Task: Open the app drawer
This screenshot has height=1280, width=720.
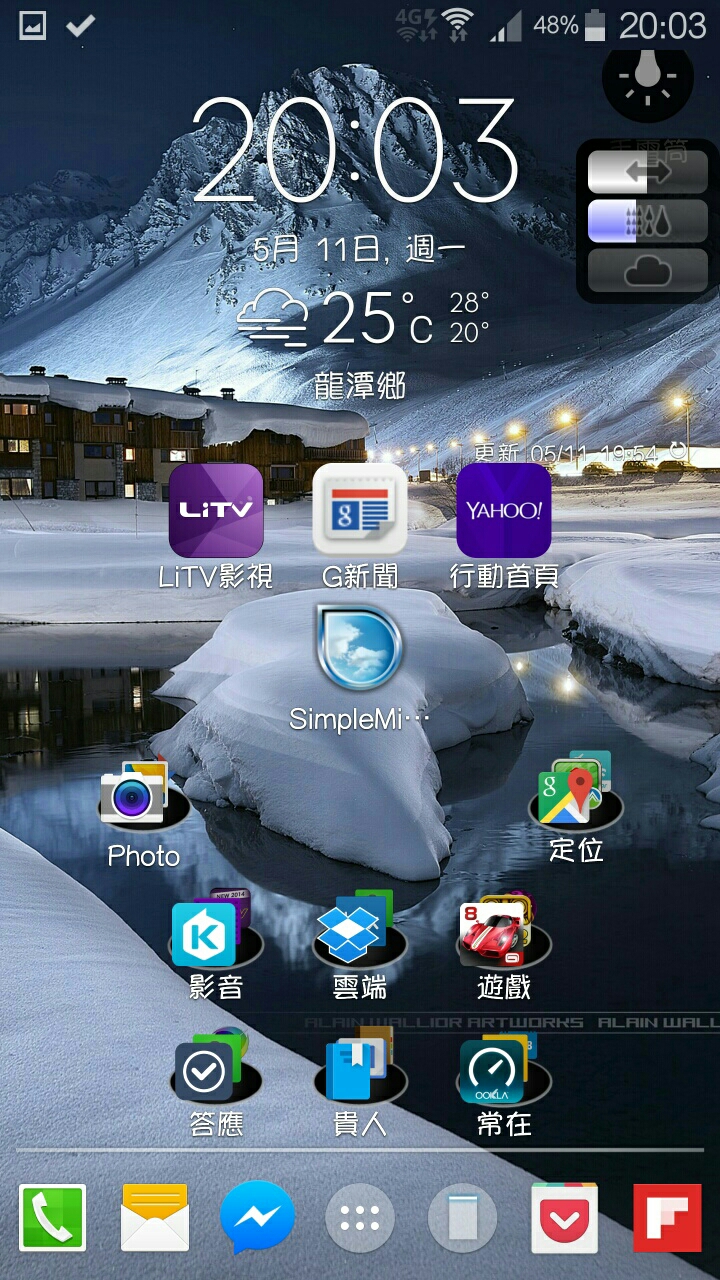Action: [360, 1218]
